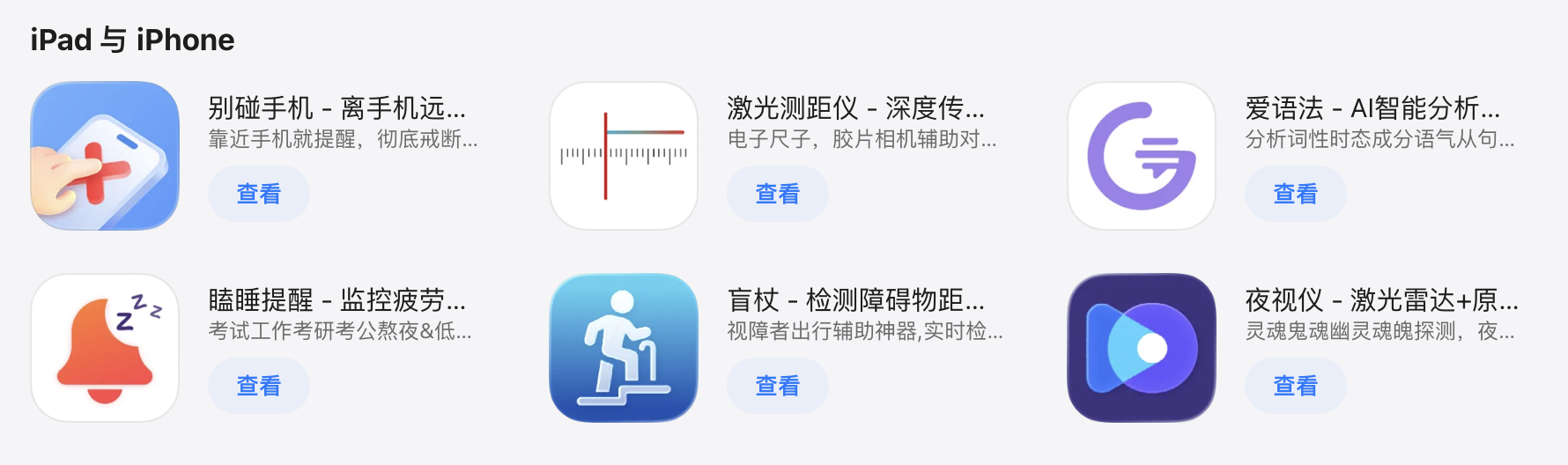Tap 查看 for 爱语法 app
Image resolution: width=1568 pixels, height=465 pixels.
1295,194
